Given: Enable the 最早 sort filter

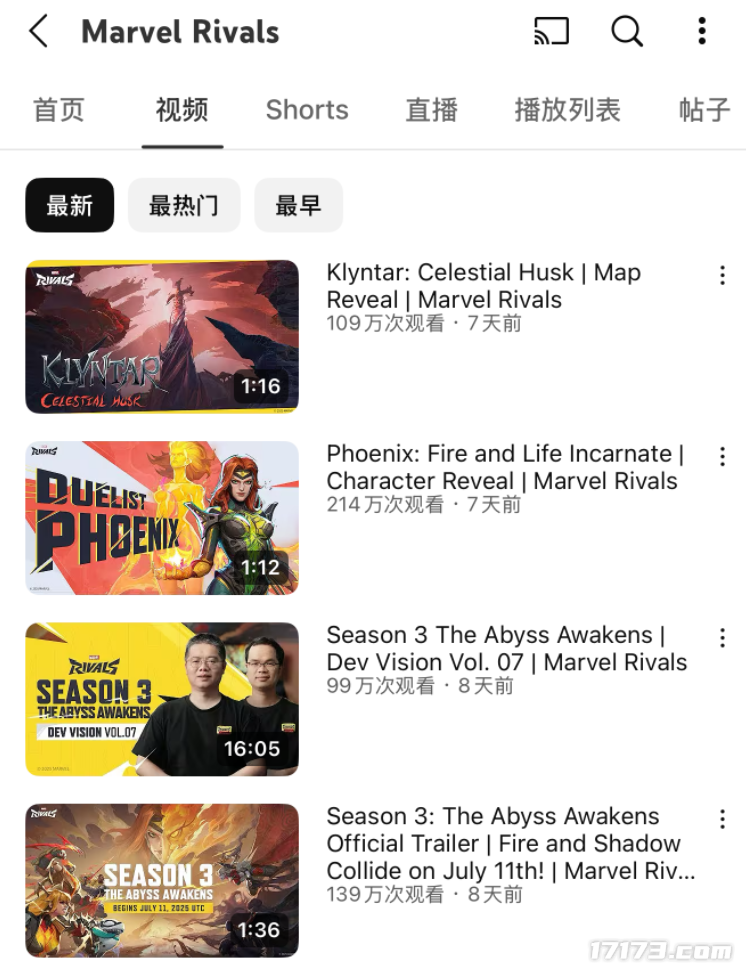Looking at the screenshot, I should [298, 205].
